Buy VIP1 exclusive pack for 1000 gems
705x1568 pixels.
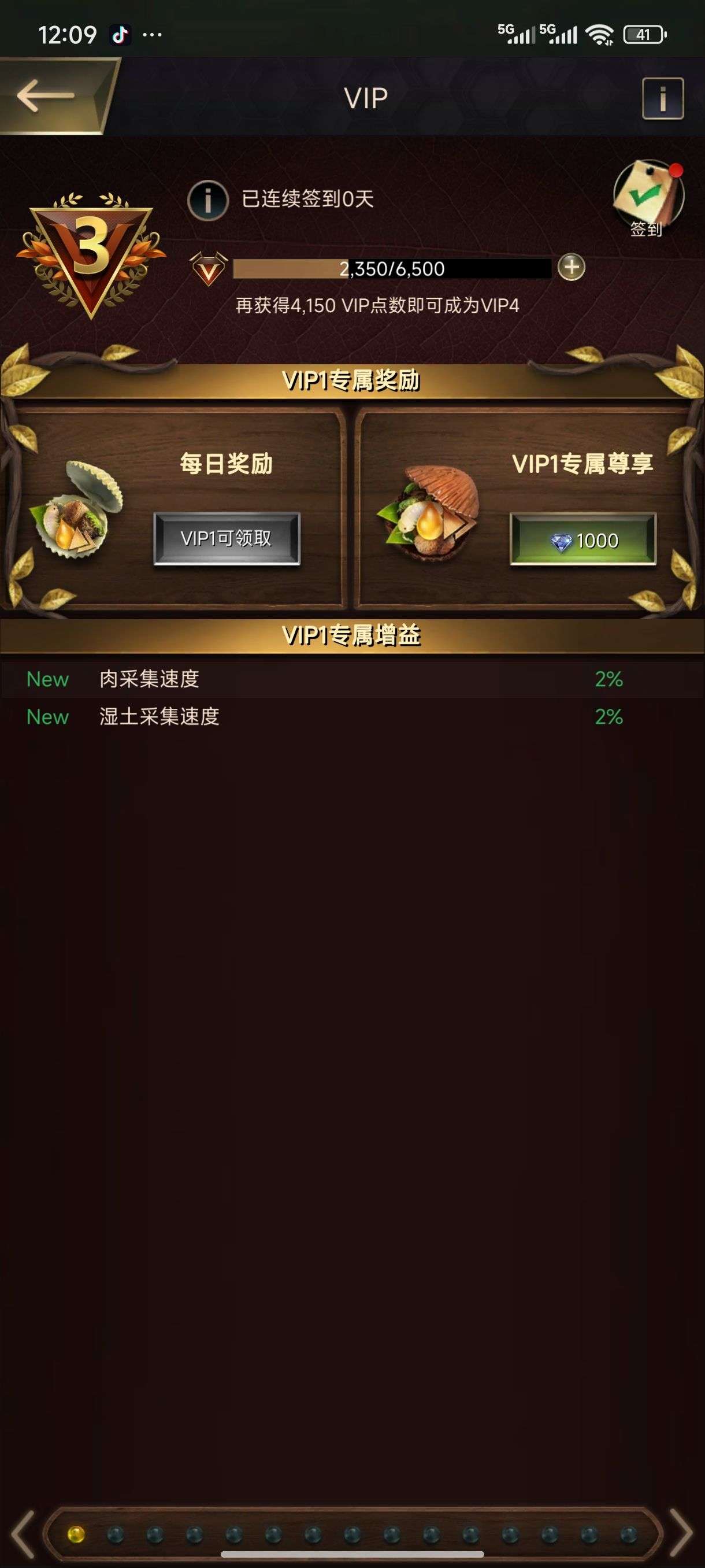[x=582, y=539]
